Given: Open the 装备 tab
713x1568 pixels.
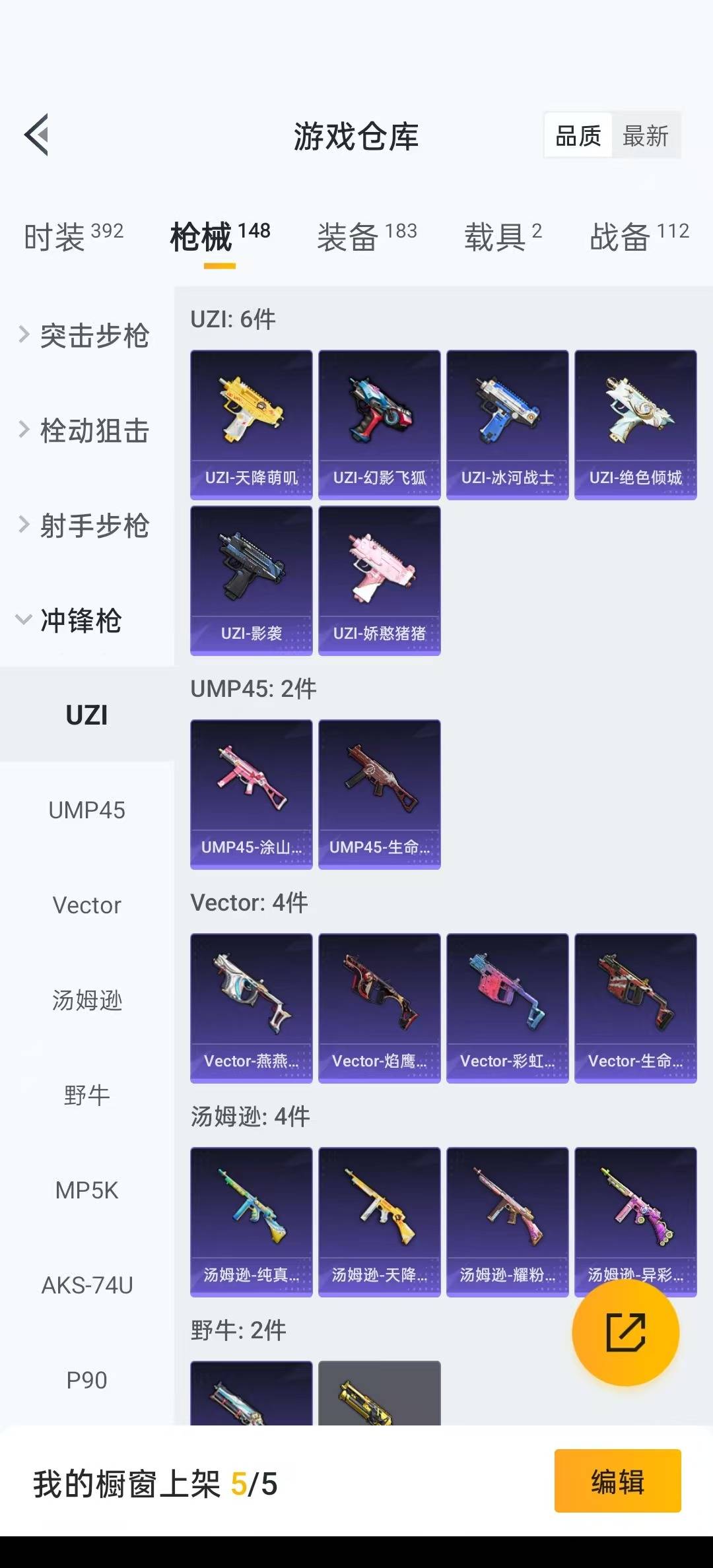Looking at the screenshot, I should [367, 237].
